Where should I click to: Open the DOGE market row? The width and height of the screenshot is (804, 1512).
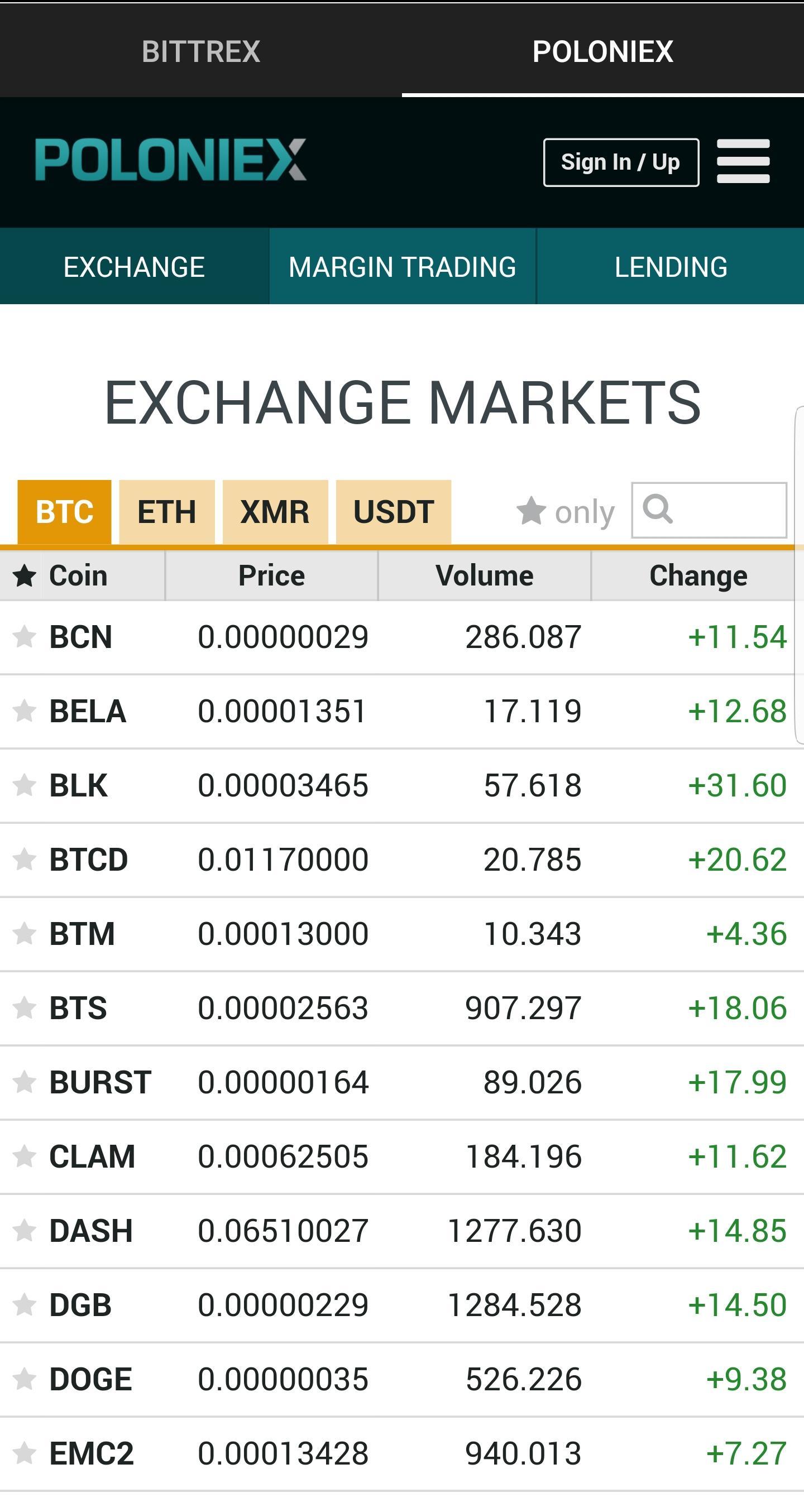[401, 1379]
